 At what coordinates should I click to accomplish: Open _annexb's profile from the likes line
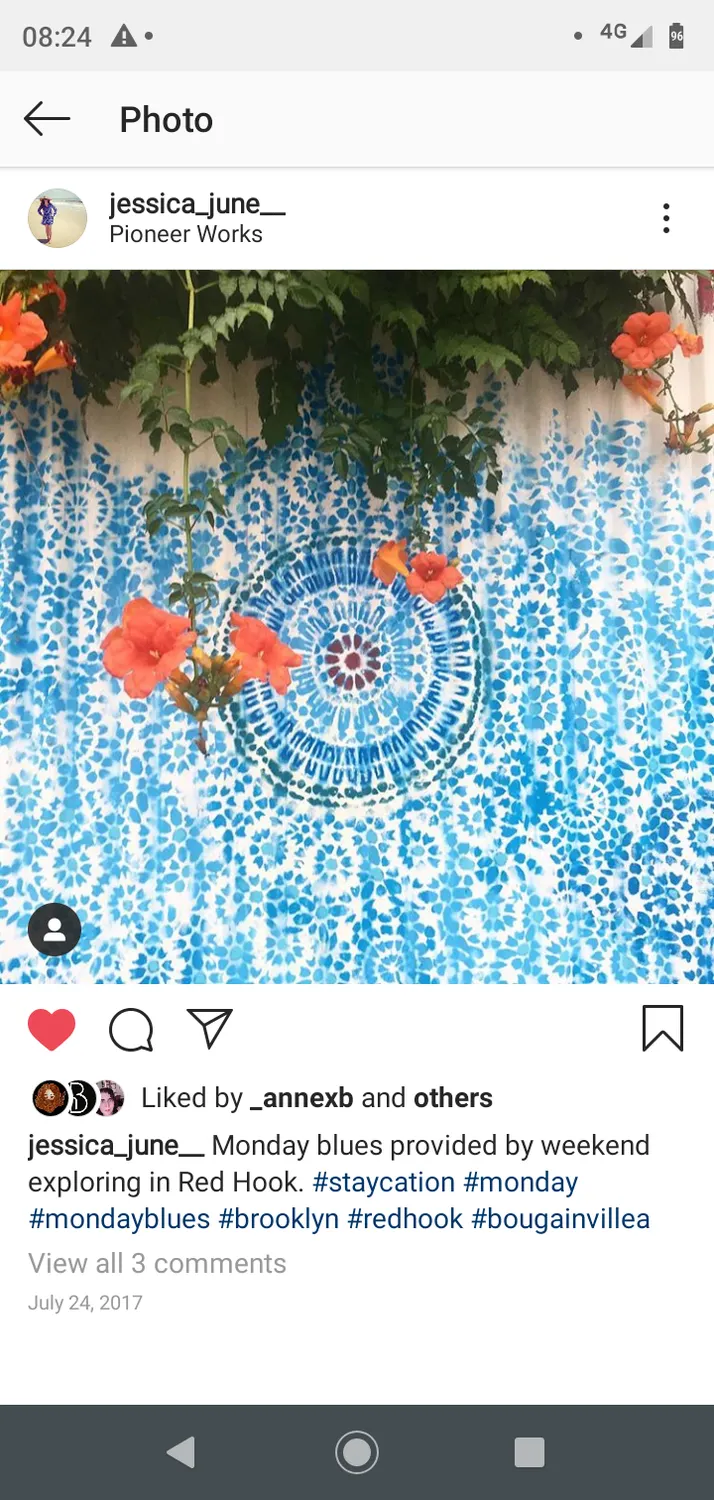[301, 1098]
